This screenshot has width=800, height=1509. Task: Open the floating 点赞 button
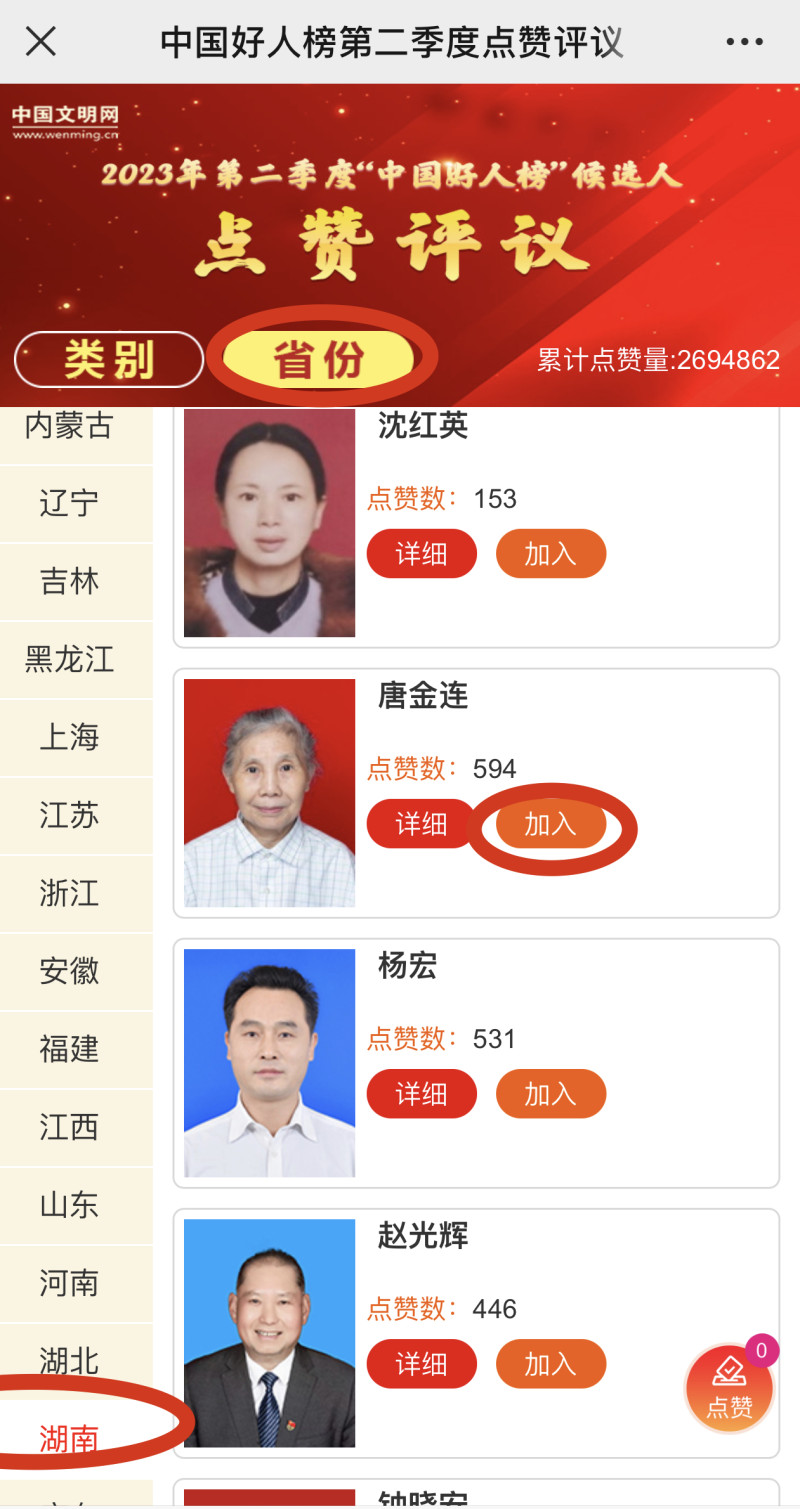pos(729,1388)
